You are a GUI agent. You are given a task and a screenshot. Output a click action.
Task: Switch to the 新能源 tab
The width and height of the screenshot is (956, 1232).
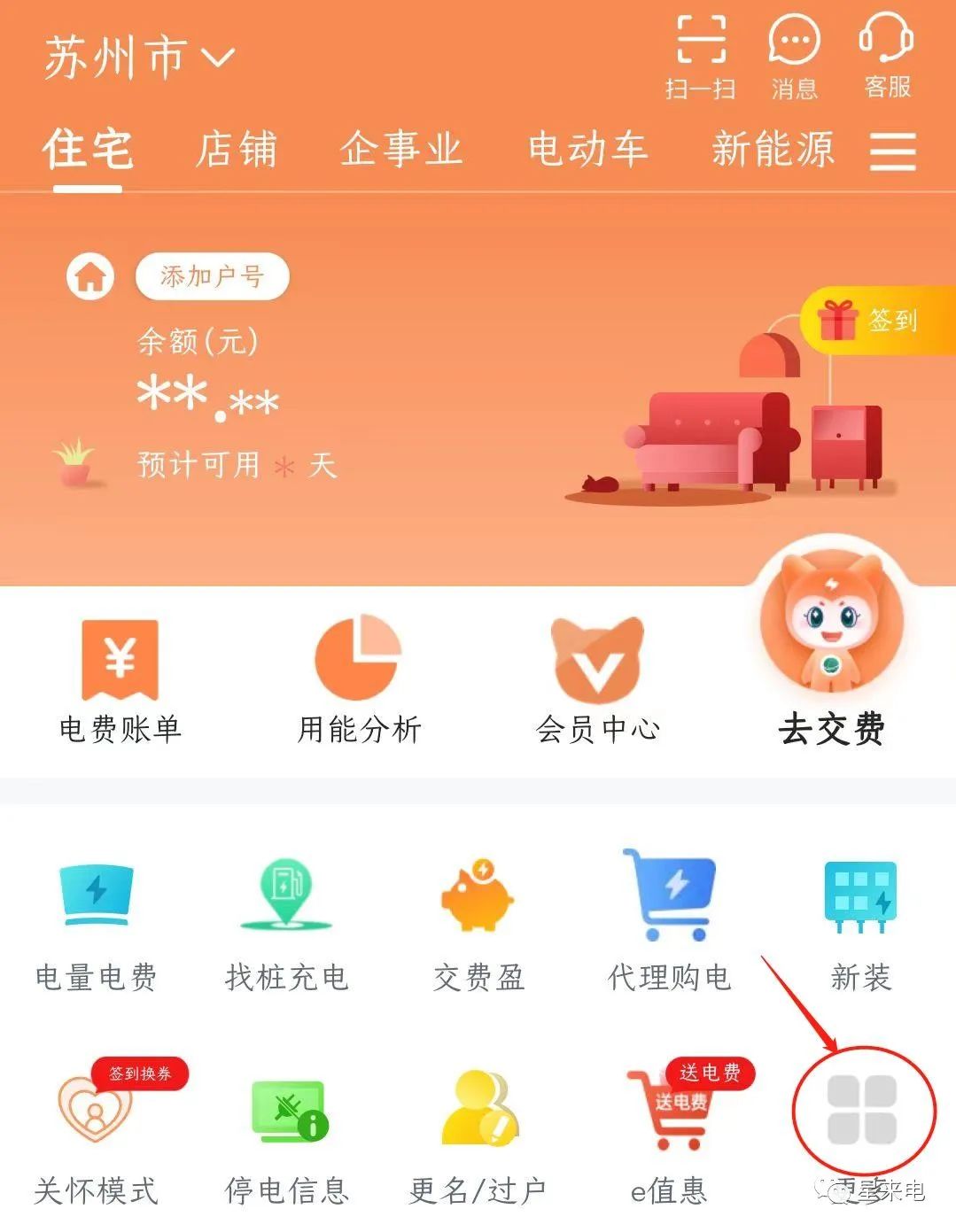(x=773, y=149)
